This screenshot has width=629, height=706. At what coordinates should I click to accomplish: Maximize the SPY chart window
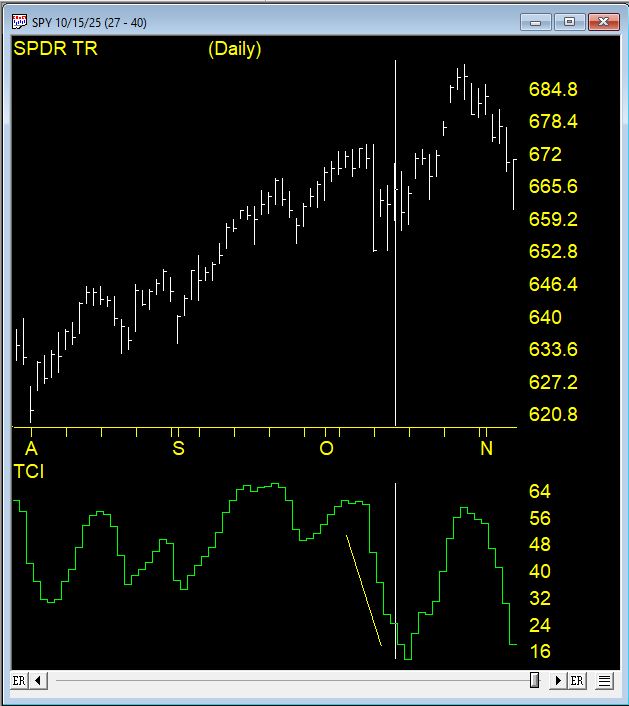pos(569,22)
